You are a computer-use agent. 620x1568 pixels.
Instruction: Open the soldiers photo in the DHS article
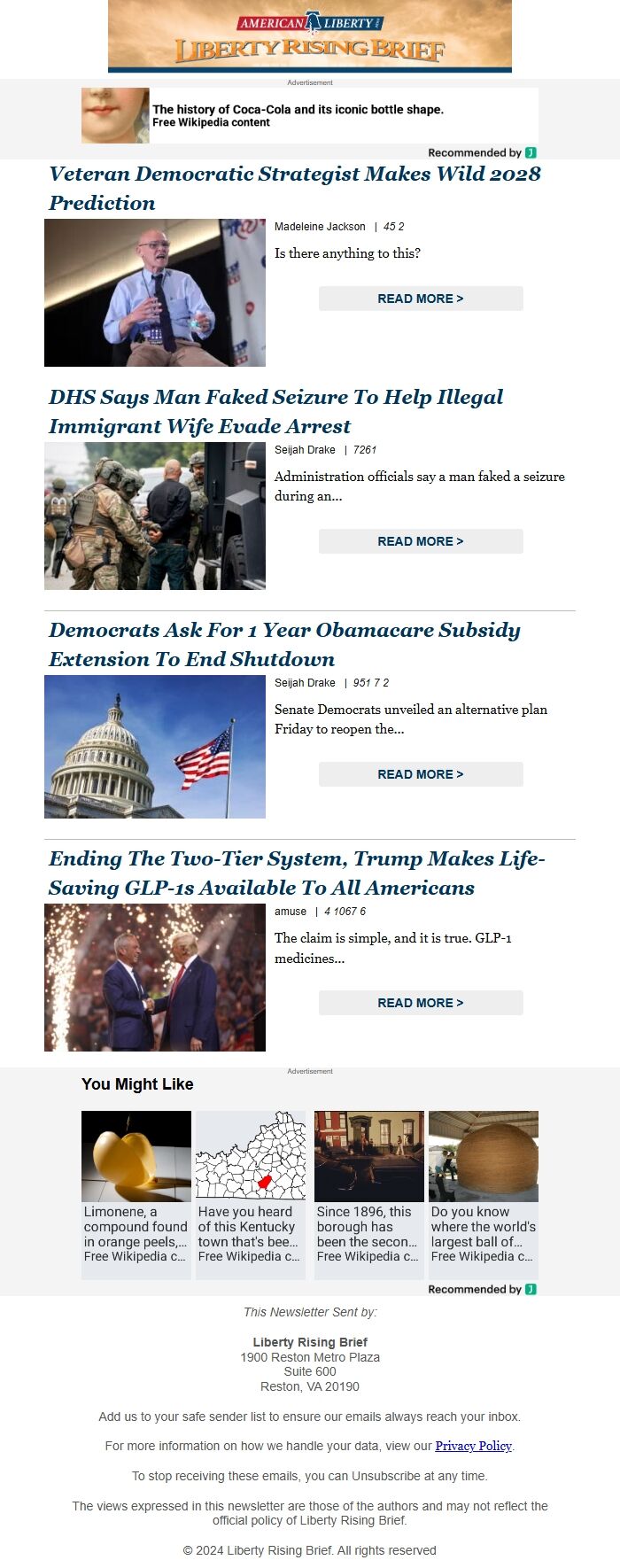pos(155,516)
